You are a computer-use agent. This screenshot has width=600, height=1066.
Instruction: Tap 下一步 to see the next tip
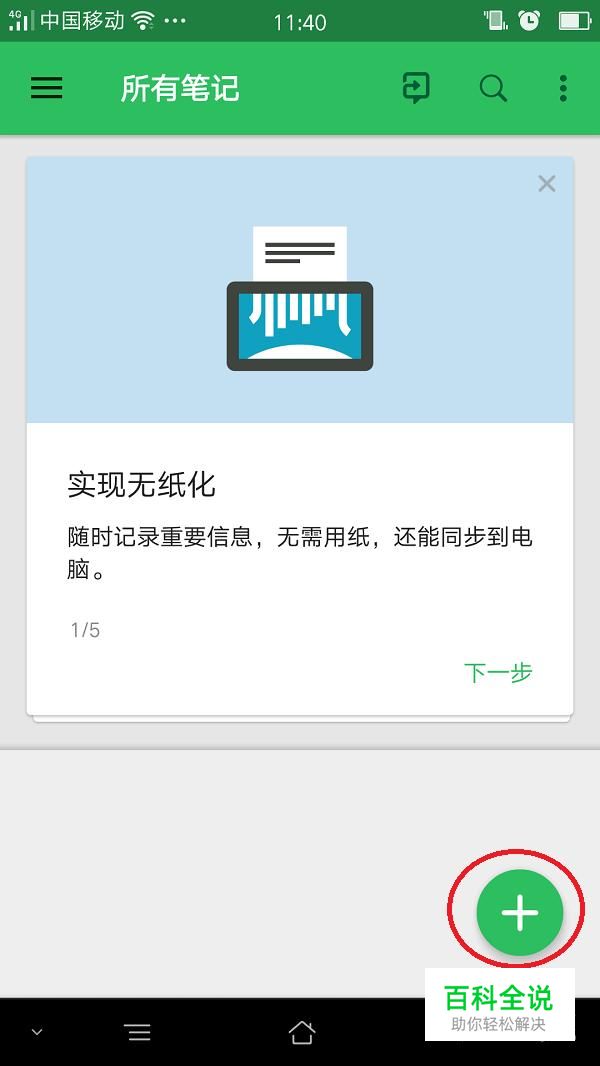(498, 672)
